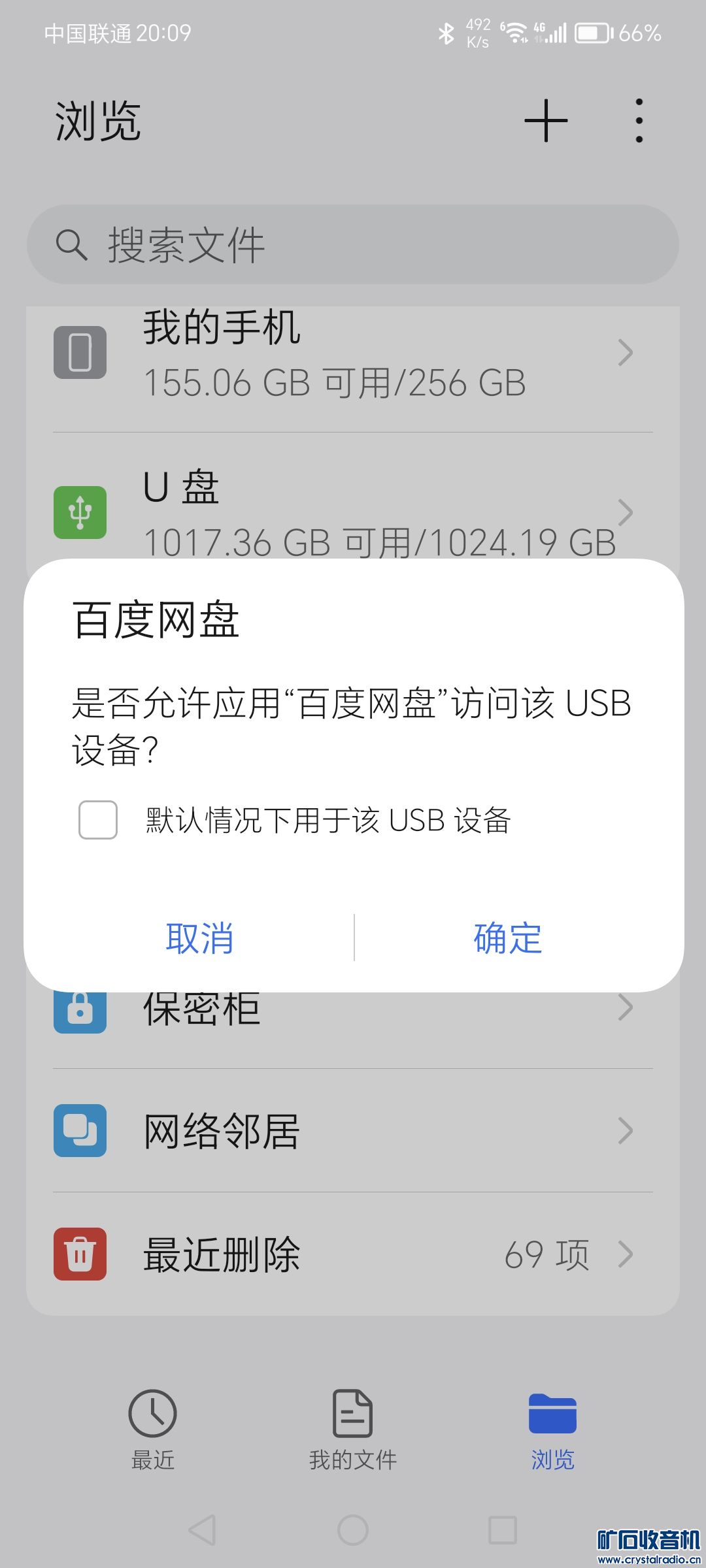Tap the system back button
Screen dimensions: 706x1568
(x=203, y=1530)
